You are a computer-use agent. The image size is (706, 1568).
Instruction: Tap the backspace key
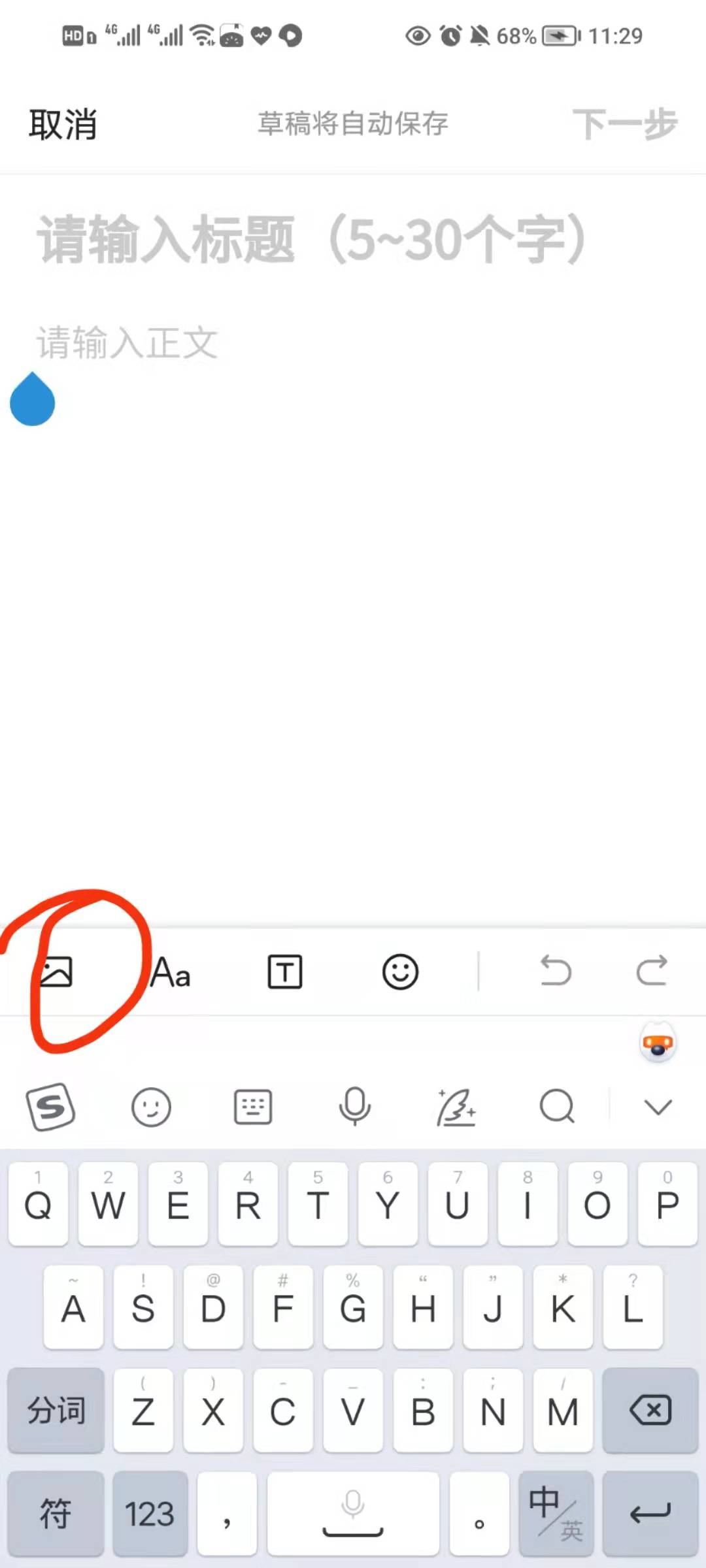[650, 1410]
